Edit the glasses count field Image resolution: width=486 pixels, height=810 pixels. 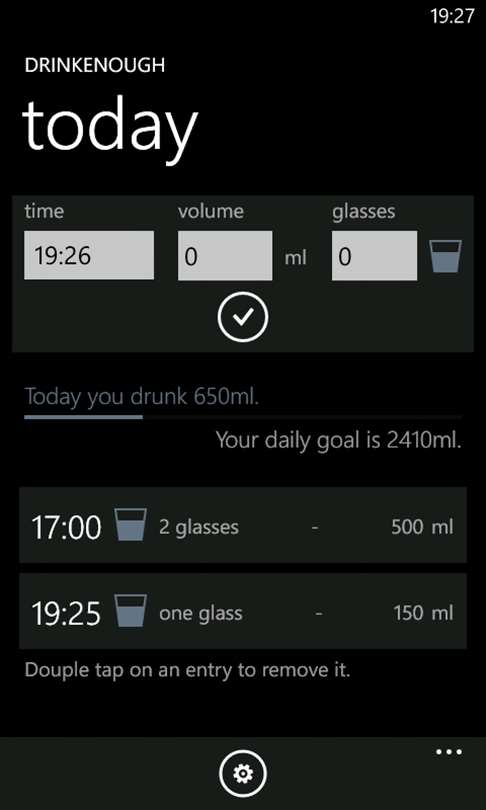(x=374, y=256)
